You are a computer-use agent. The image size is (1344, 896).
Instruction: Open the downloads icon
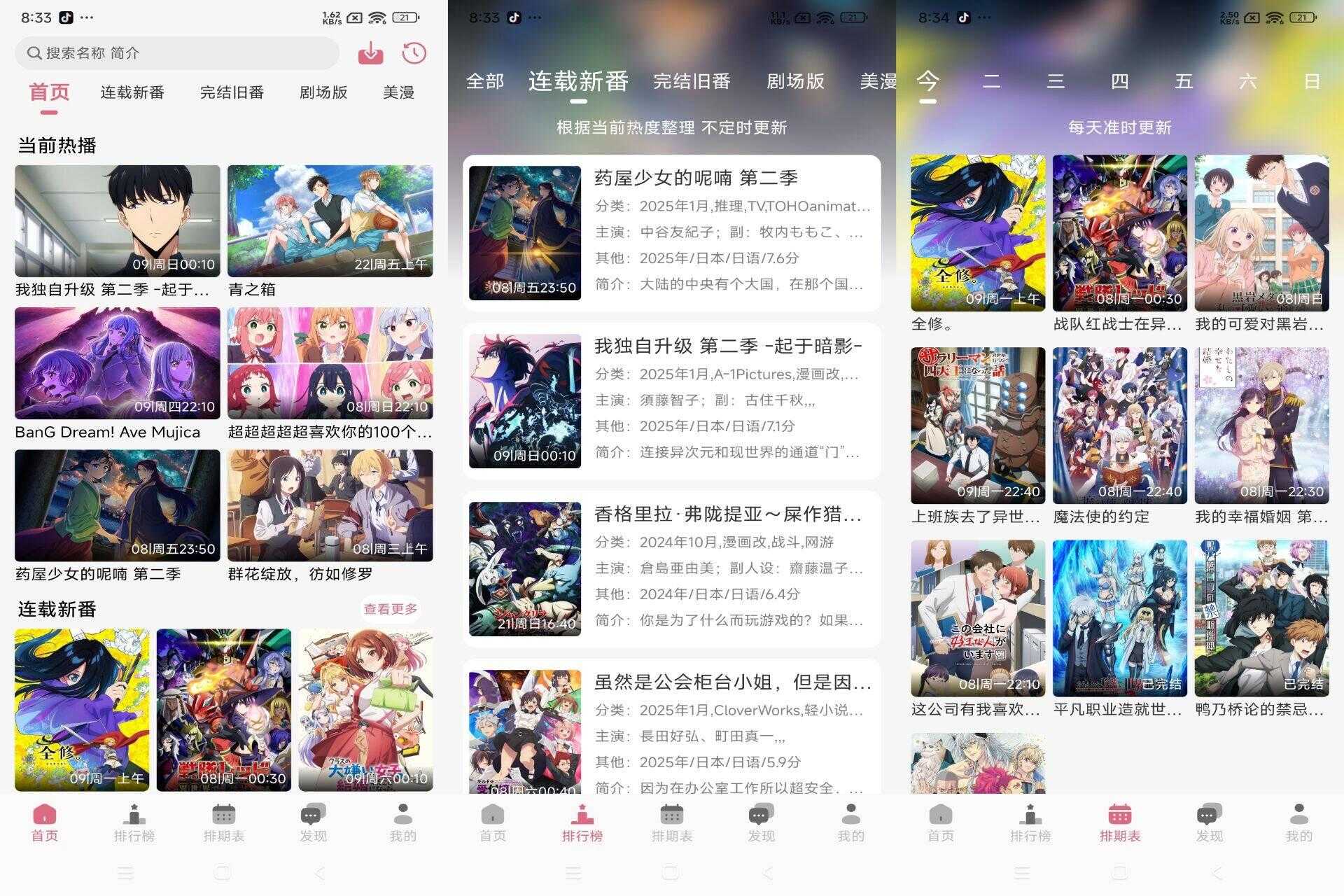pos(370,53)
